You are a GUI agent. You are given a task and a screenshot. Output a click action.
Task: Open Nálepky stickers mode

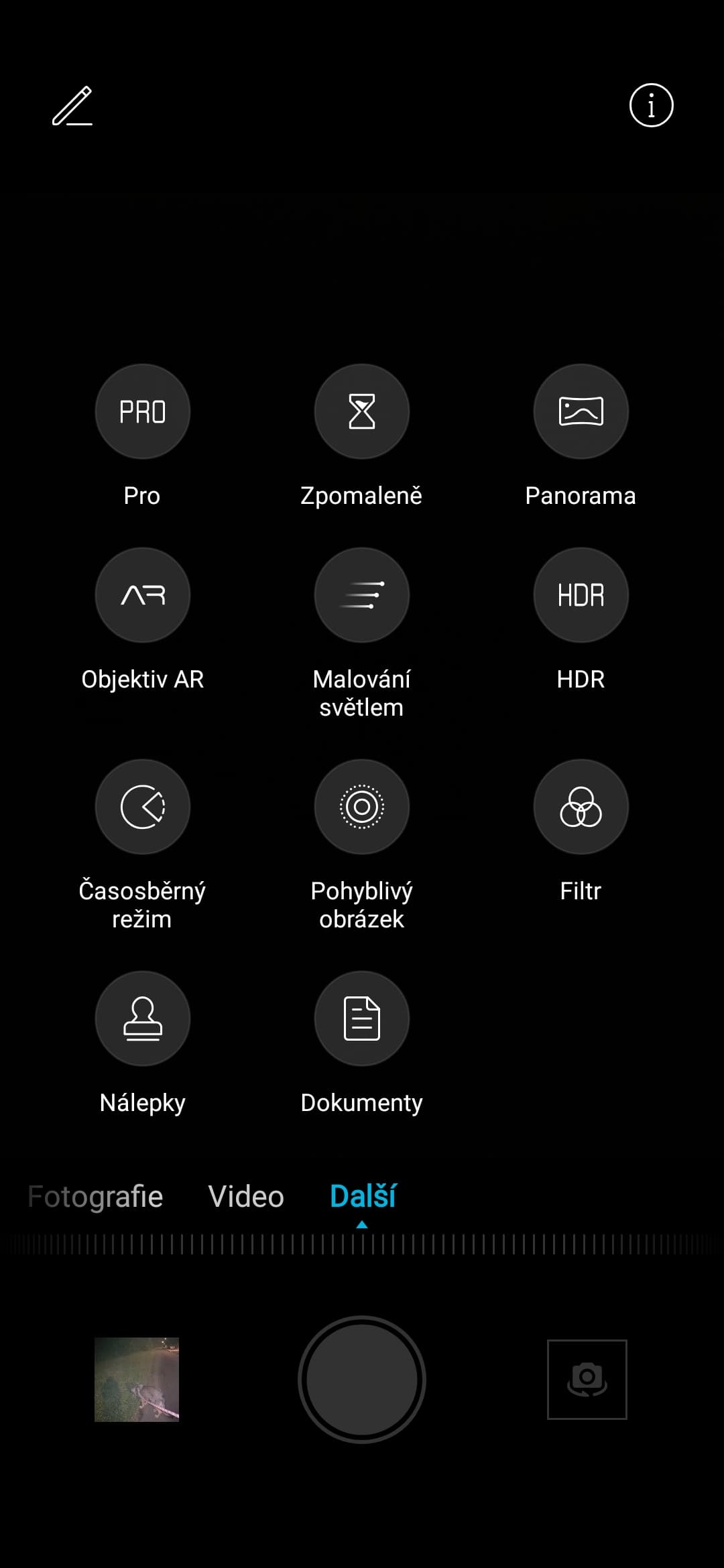pos(142,1019)
